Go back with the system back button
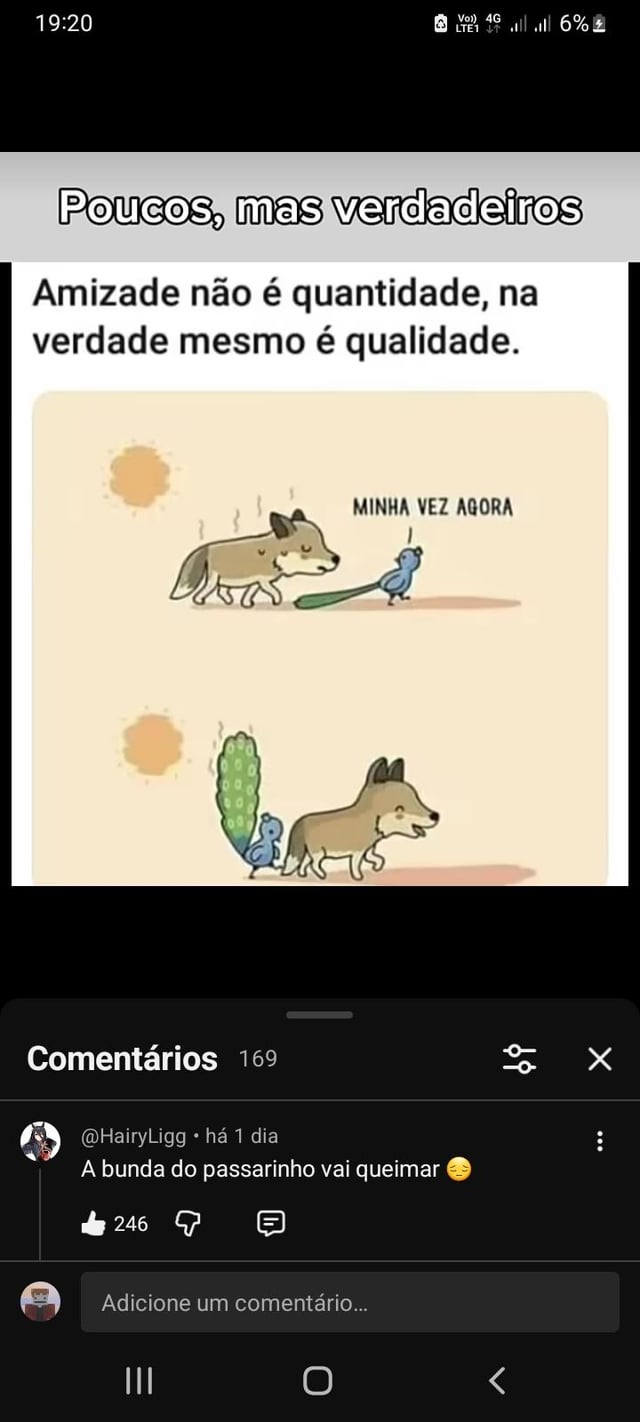 [497, 1381]
